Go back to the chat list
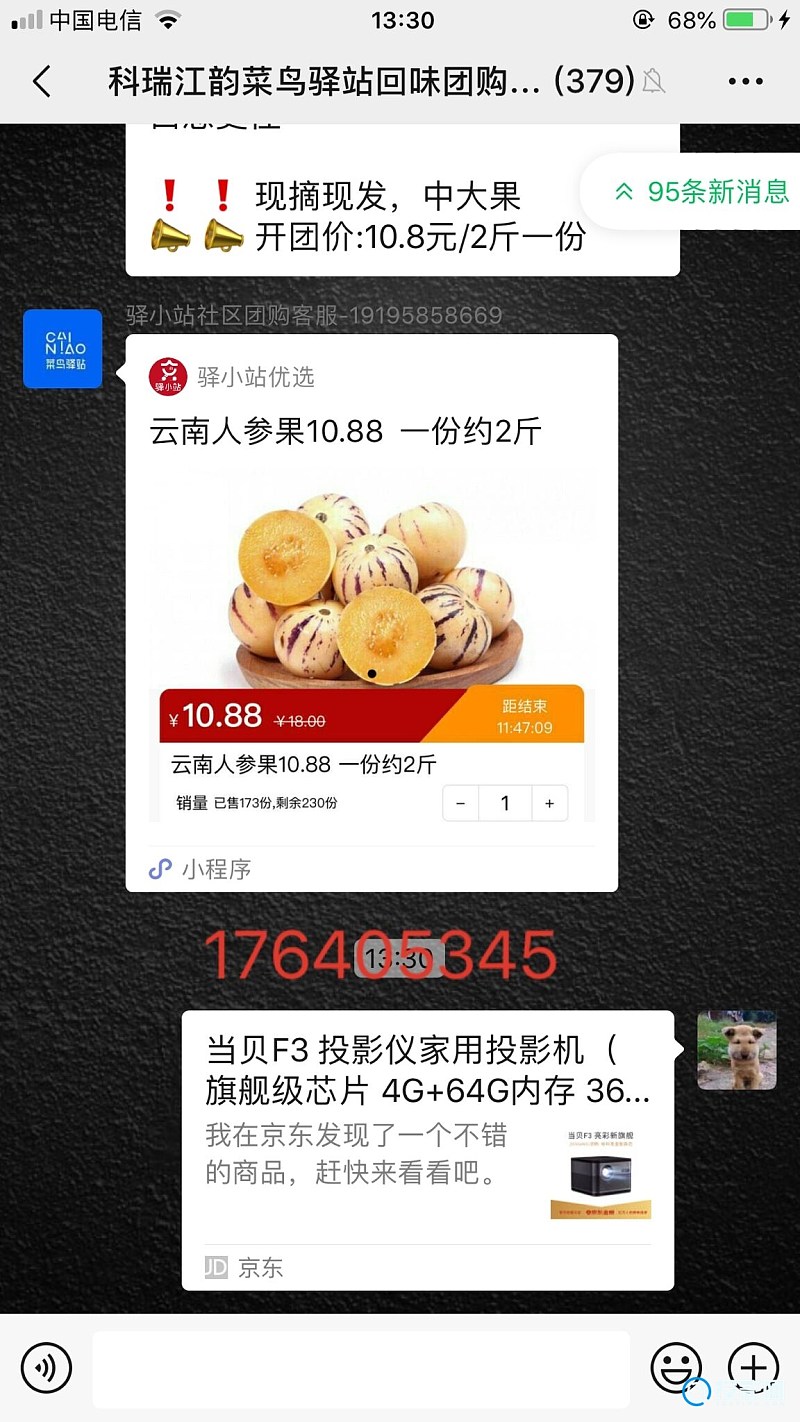The height and width of the screenshot is (1422, 800). click(x=41, y=81)
